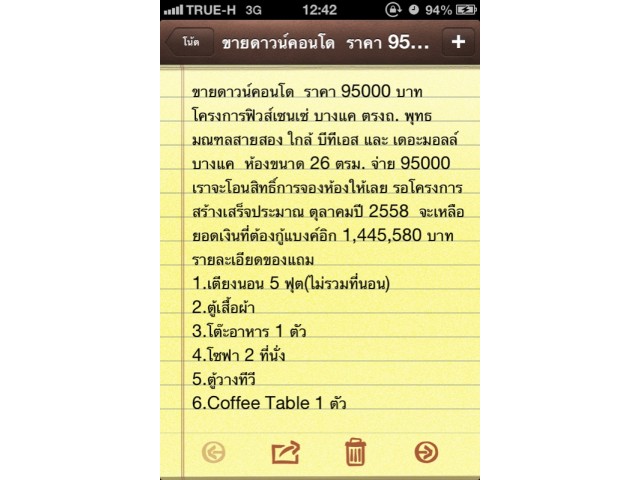Image resolution: width=640 pixels, height=480 pixels.
Task: Create a new note with plus button
Action: (458, 42)
